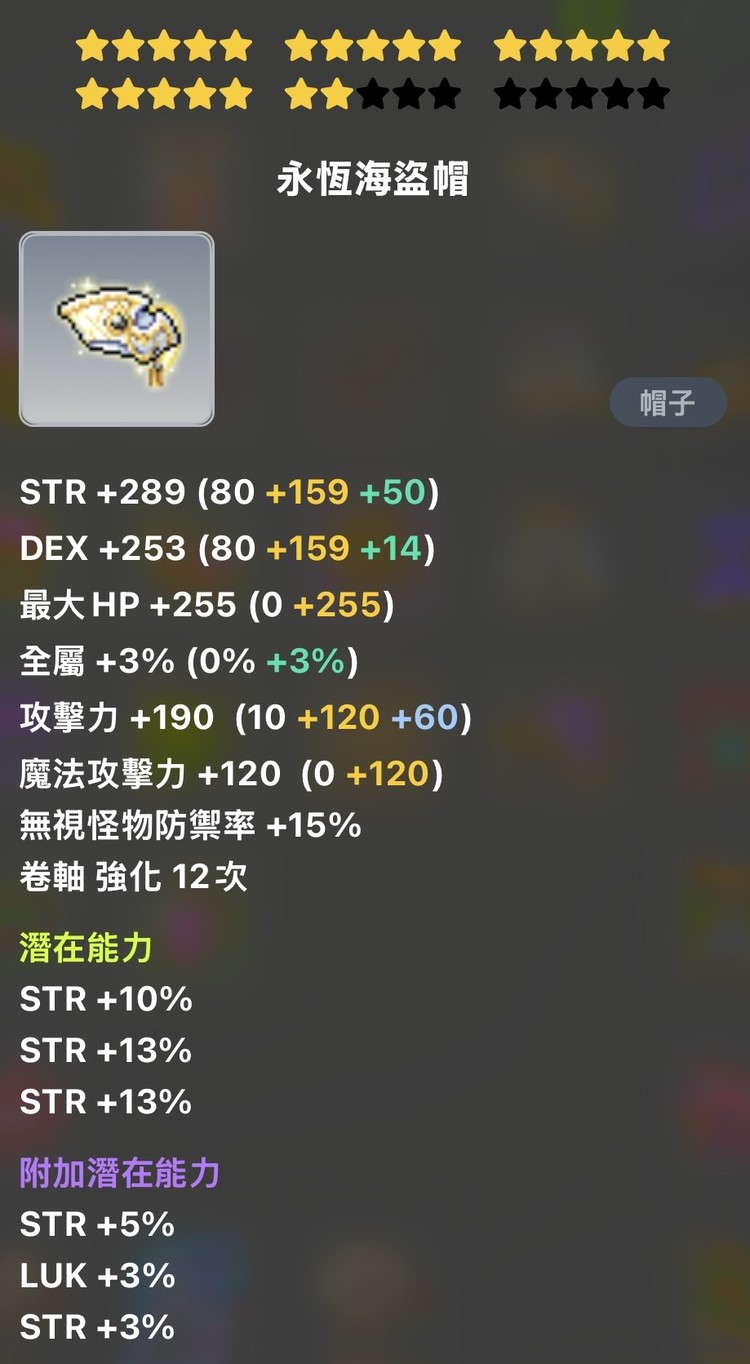Select the middle gold star group in row two
This screenshot has height=1364, width=750.
point(372,93)
